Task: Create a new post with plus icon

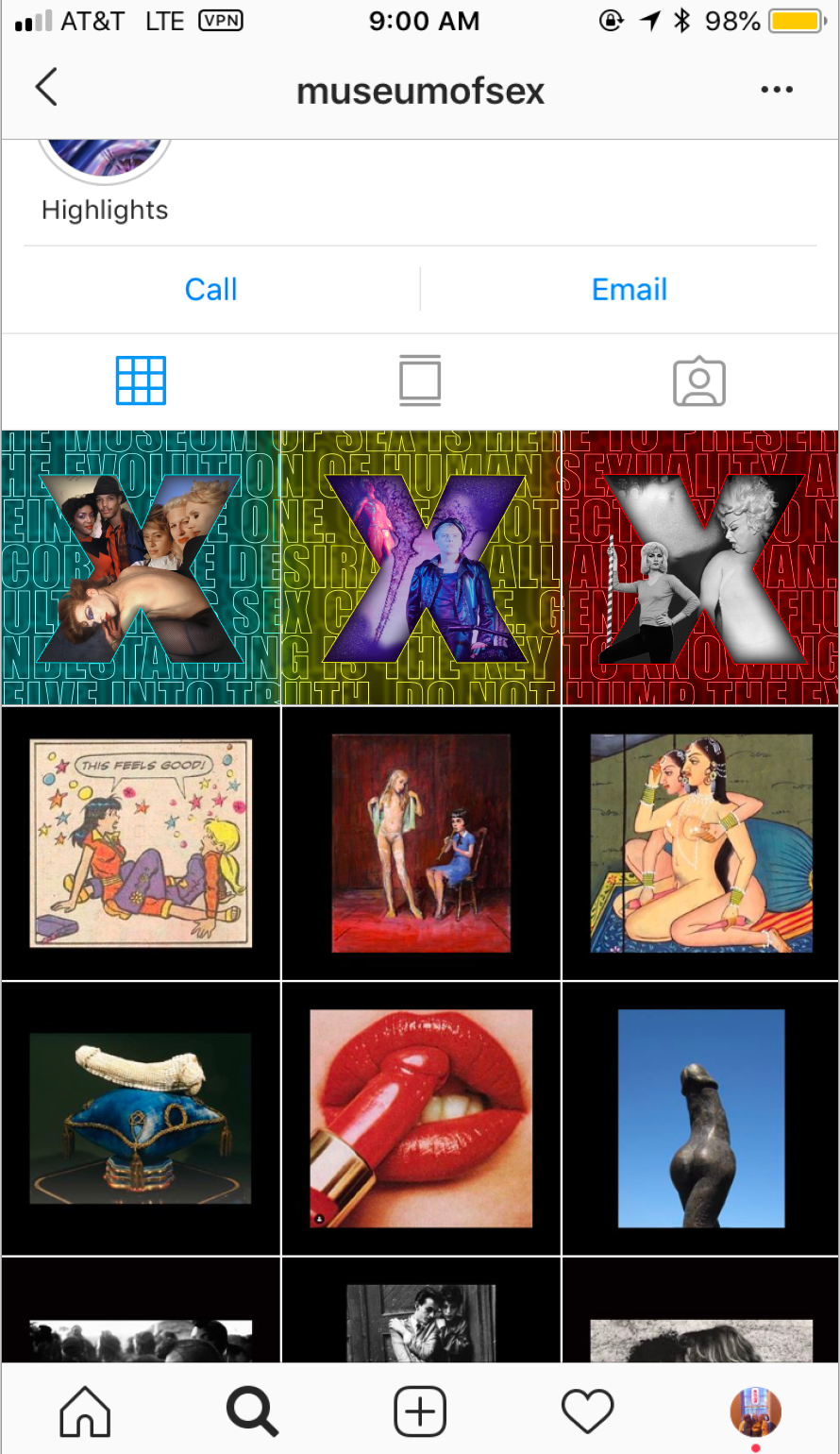Action: pos(420,1412)
